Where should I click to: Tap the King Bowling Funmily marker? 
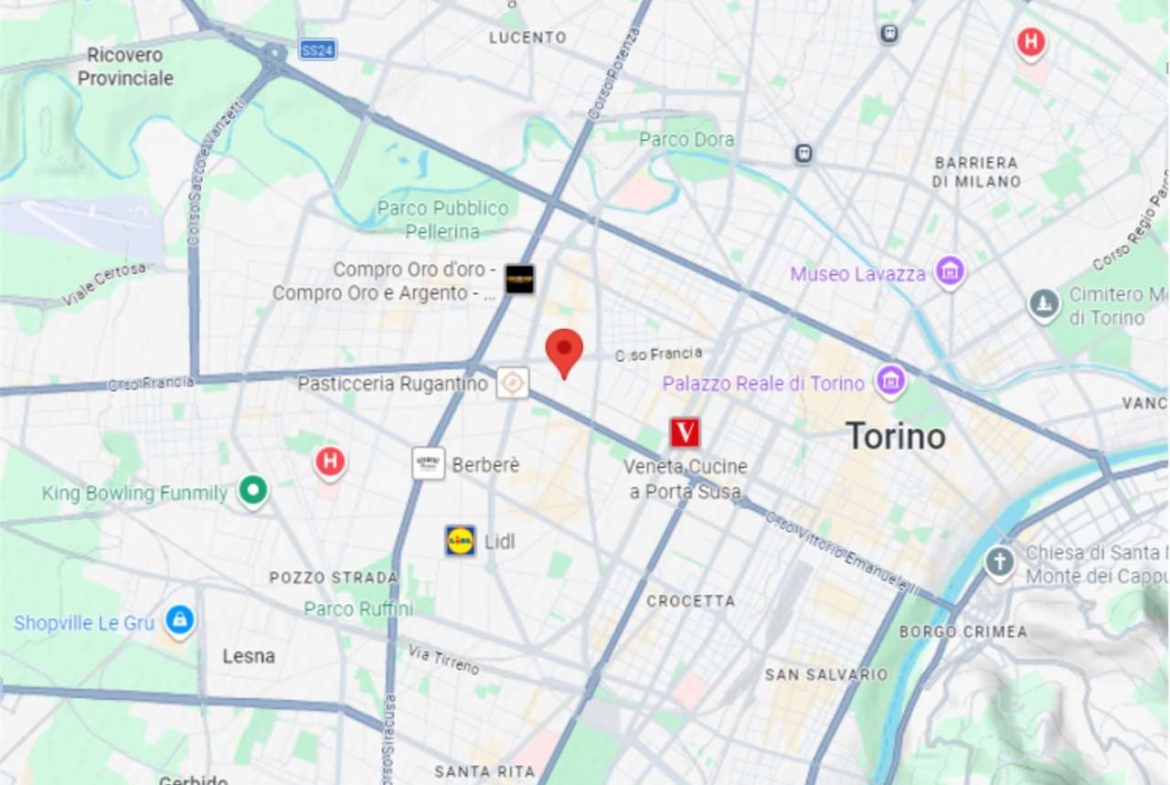point(252,491)
